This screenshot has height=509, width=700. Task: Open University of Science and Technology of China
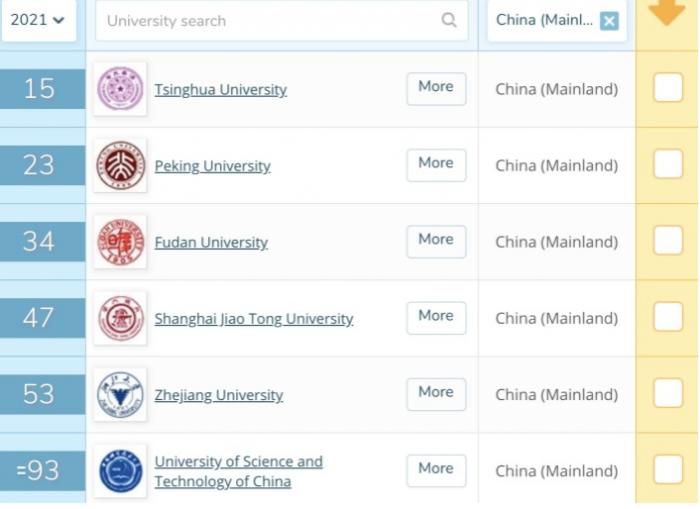pos(238,471)
